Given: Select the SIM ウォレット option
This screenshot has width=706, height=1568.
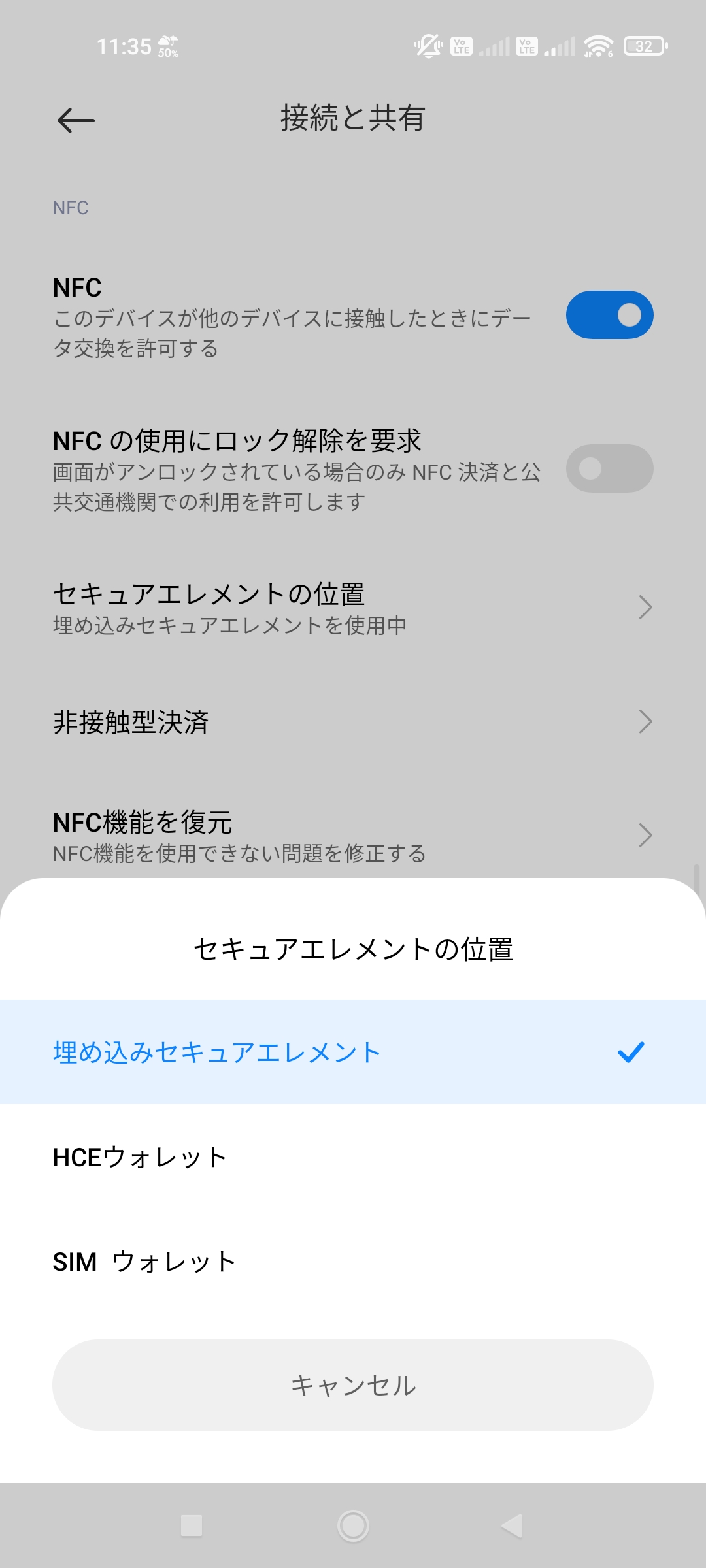Looking at the screenshot, I should click(353, 1262).
